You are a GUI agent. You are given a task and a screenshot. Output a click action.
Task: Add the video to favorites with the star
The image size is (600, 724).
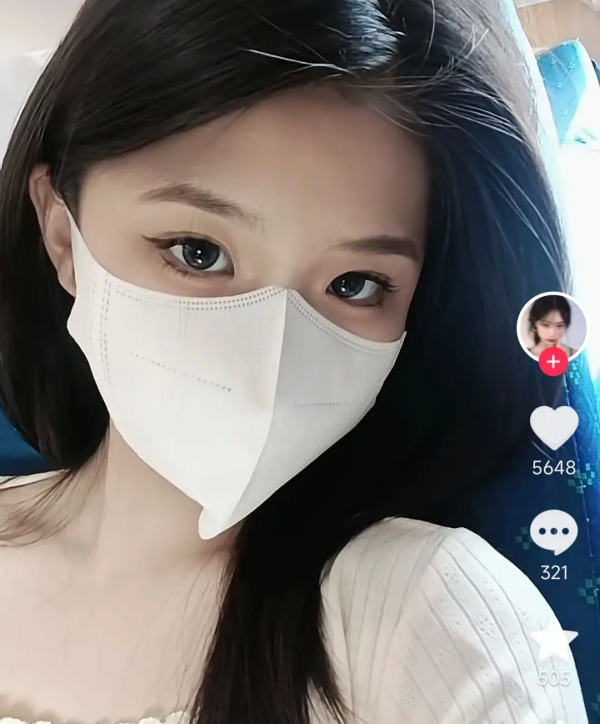pos(553,640)
